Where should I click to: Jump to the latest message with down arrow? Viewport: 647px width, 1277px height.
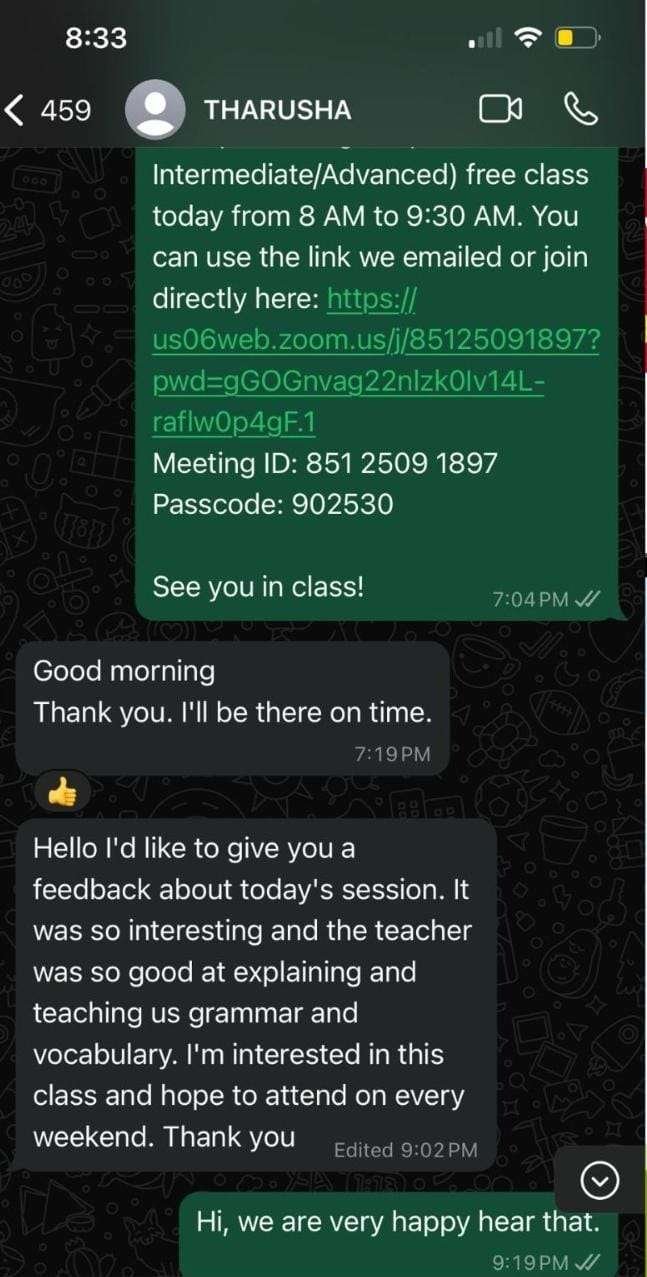pyautogui.click(x=600, y=1181)
